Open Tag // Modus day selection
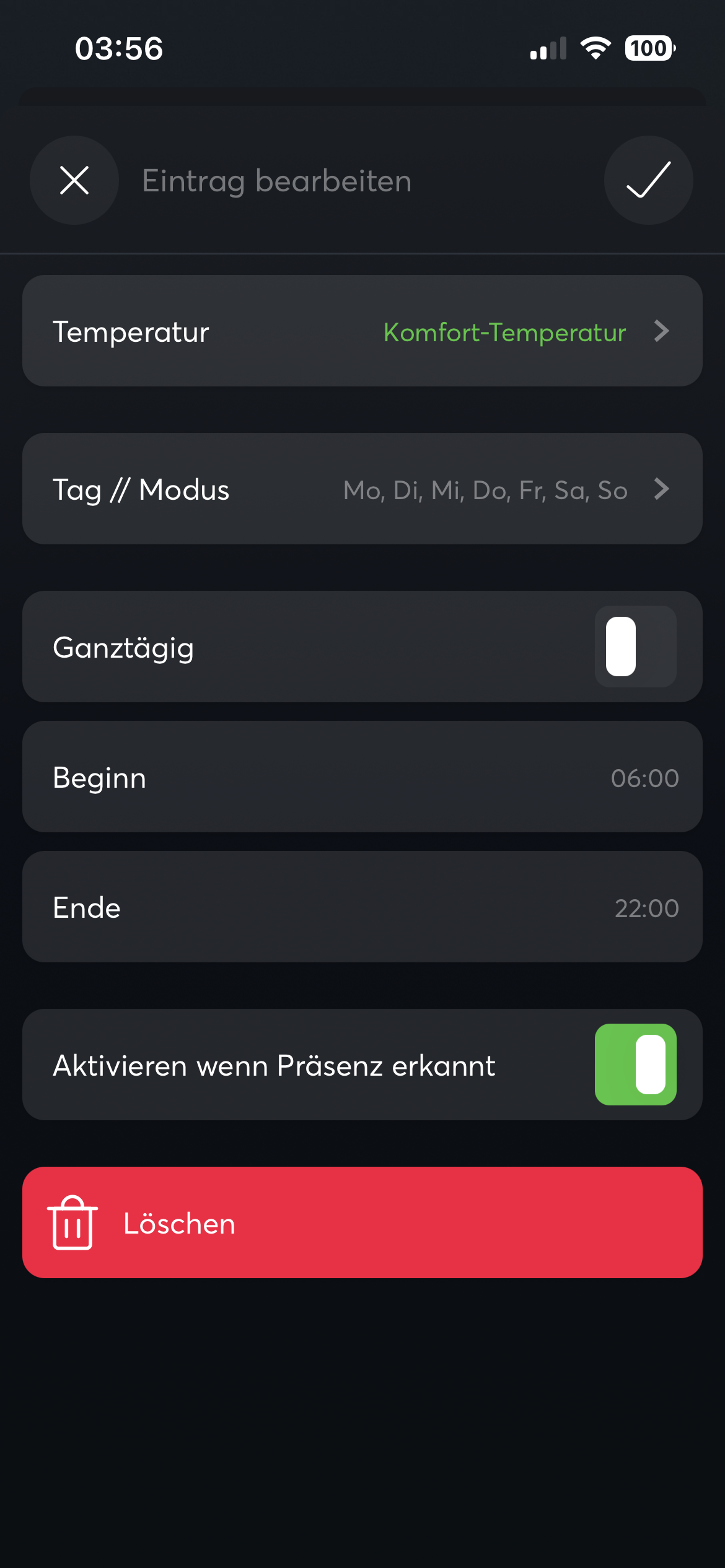This screenshot has height=1568, width=725. coord(362,489)
